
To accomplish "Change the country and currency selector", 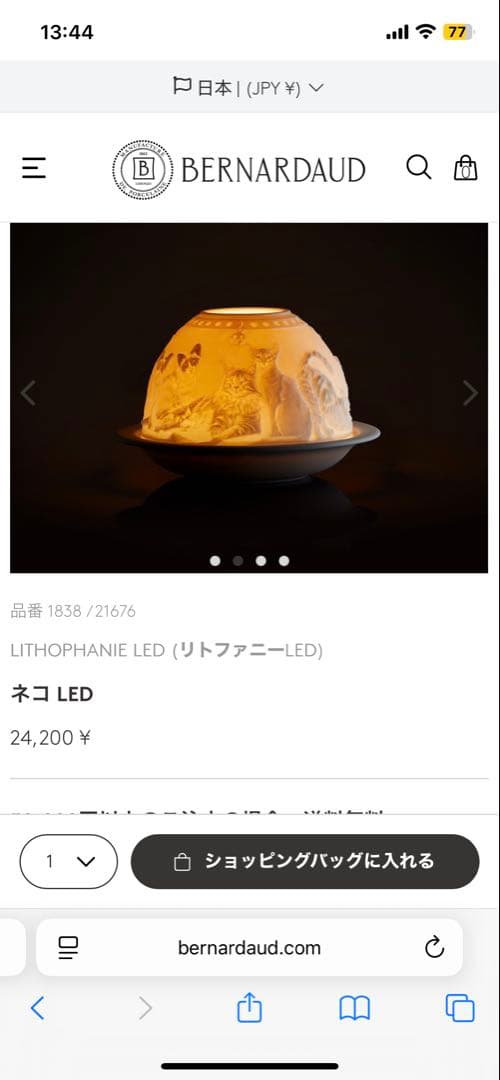I will [x=248, y=87].
